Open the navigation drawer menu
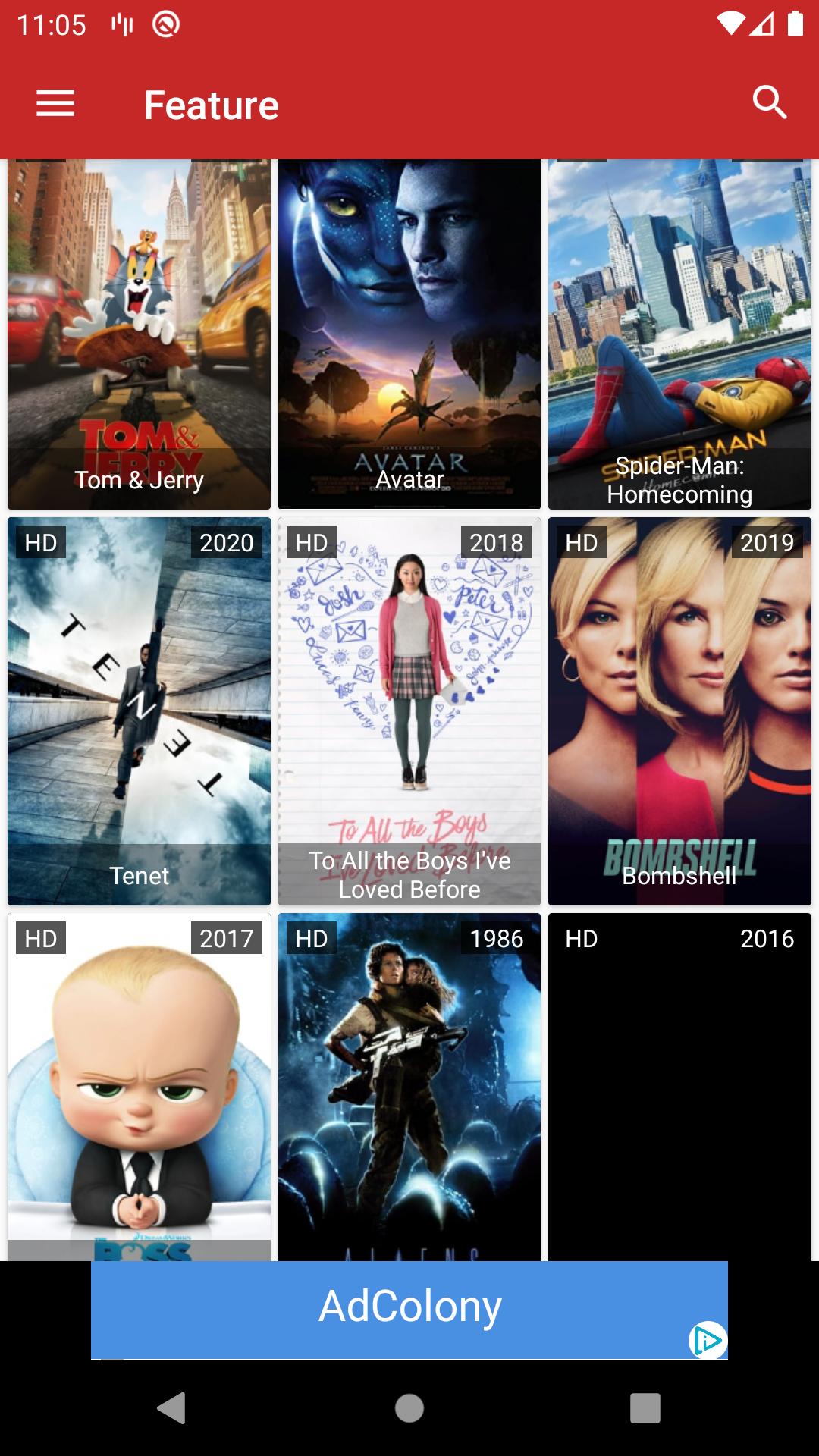 54,103
